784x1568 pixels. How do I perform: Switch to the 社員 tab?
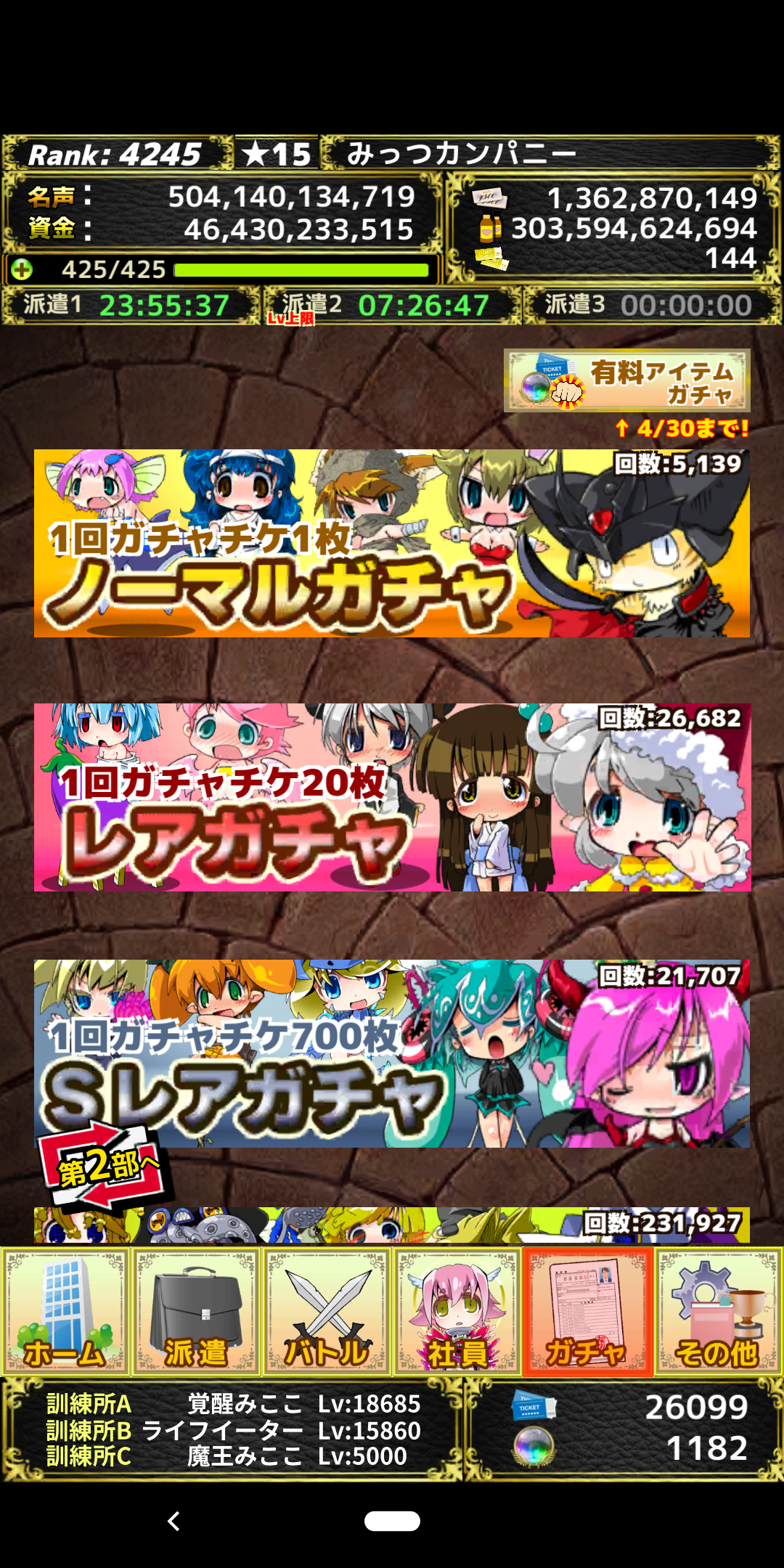(457, 1312)
